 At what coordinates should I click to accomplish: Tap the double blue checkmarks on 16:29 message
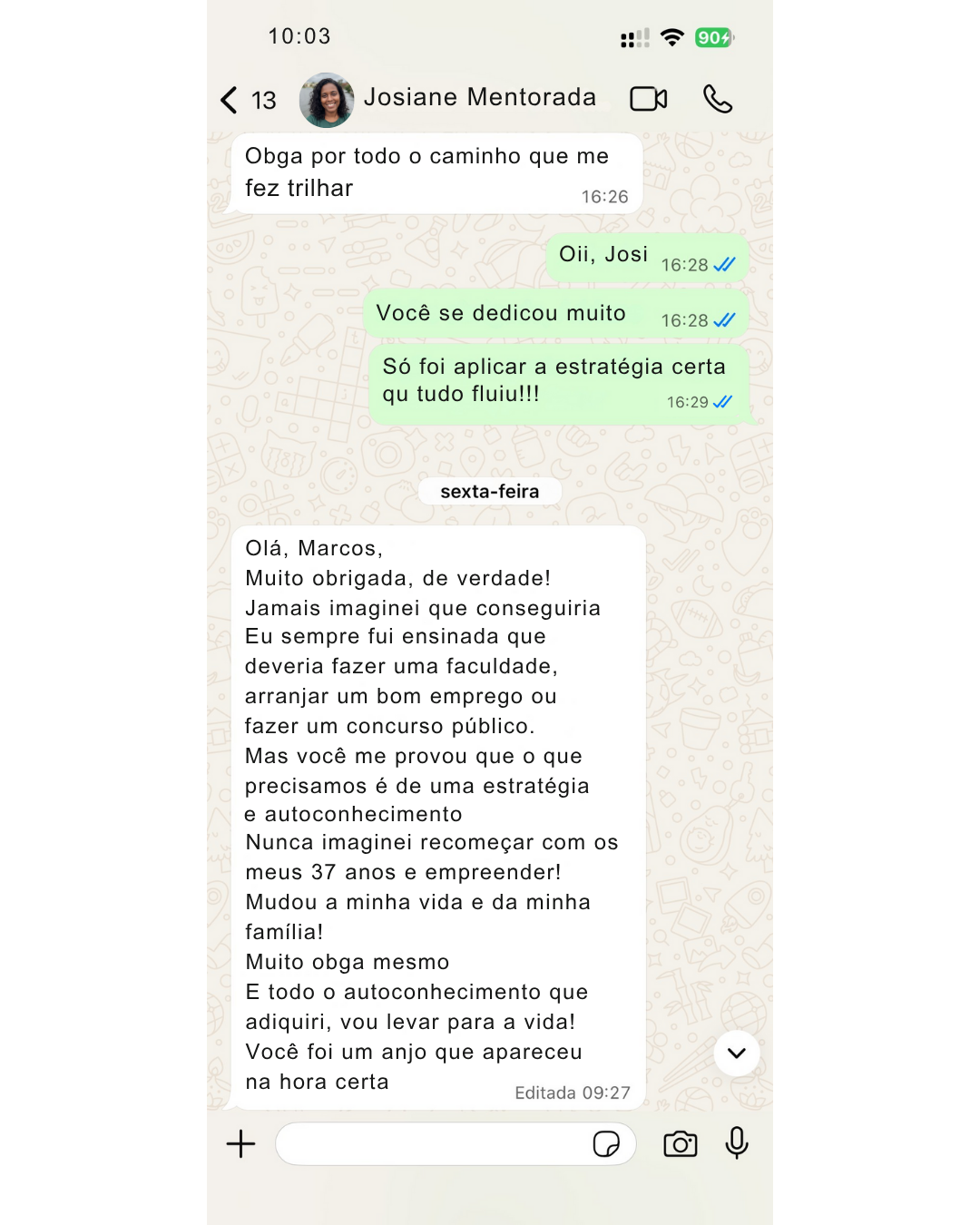click(x=722, y=401)
